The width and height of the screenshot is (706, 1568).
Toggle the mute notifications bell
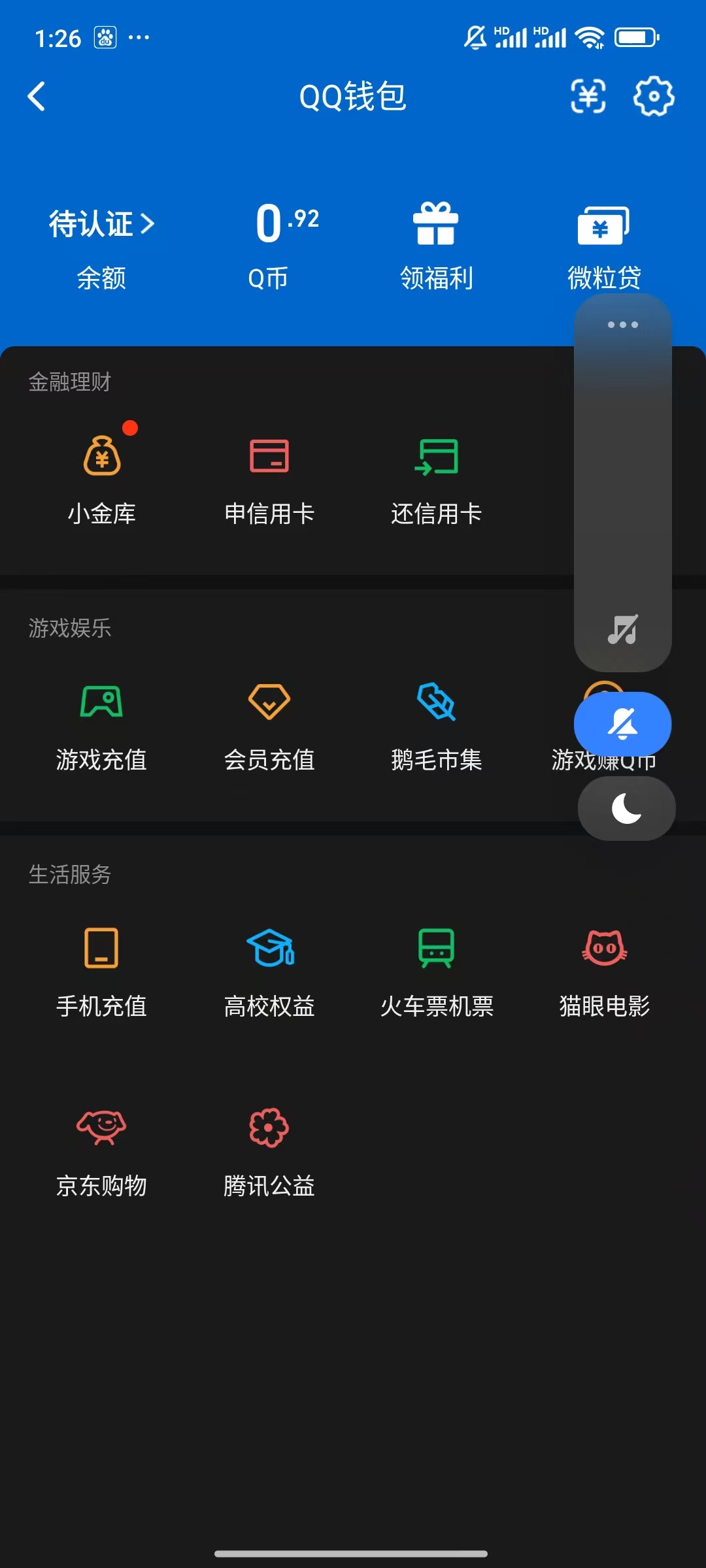pos(623,723)
